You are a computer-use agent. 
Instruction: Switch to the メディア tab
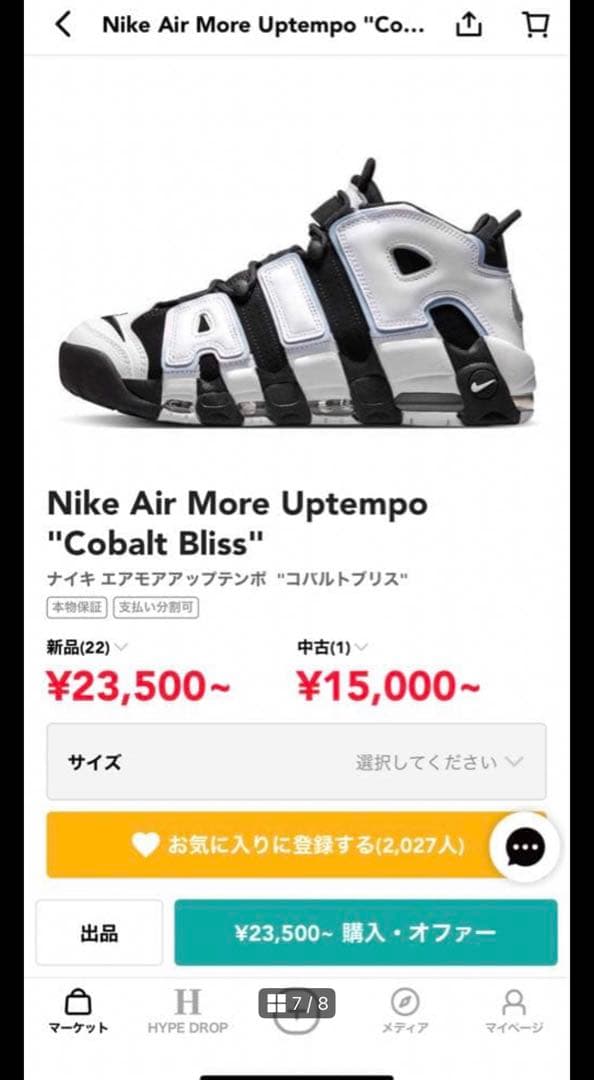(405, 1012)
